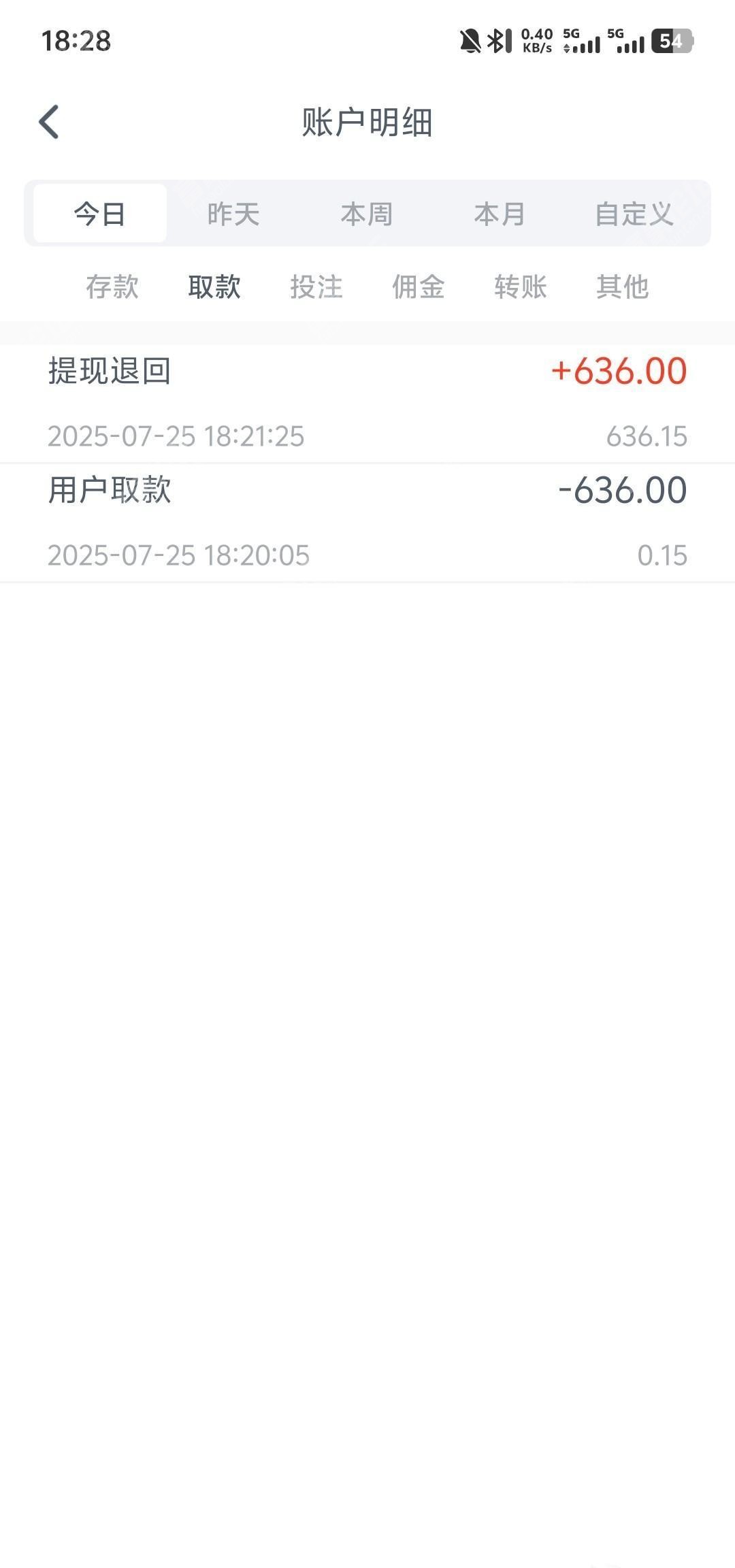Select the 取款 filter
735x1568 pixels.
[x=214, y=287]
